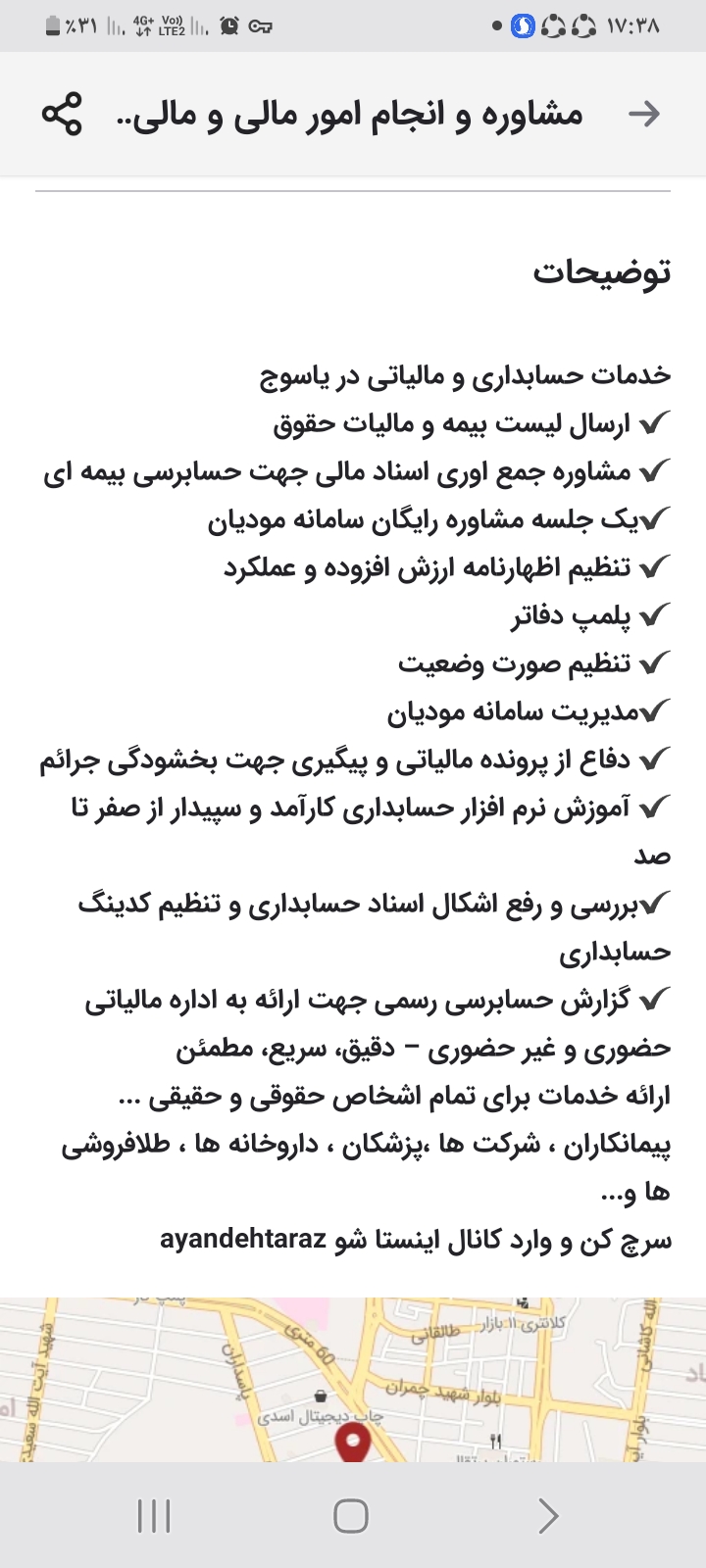Tap the back arrow in the app header

tap(644, 113)
